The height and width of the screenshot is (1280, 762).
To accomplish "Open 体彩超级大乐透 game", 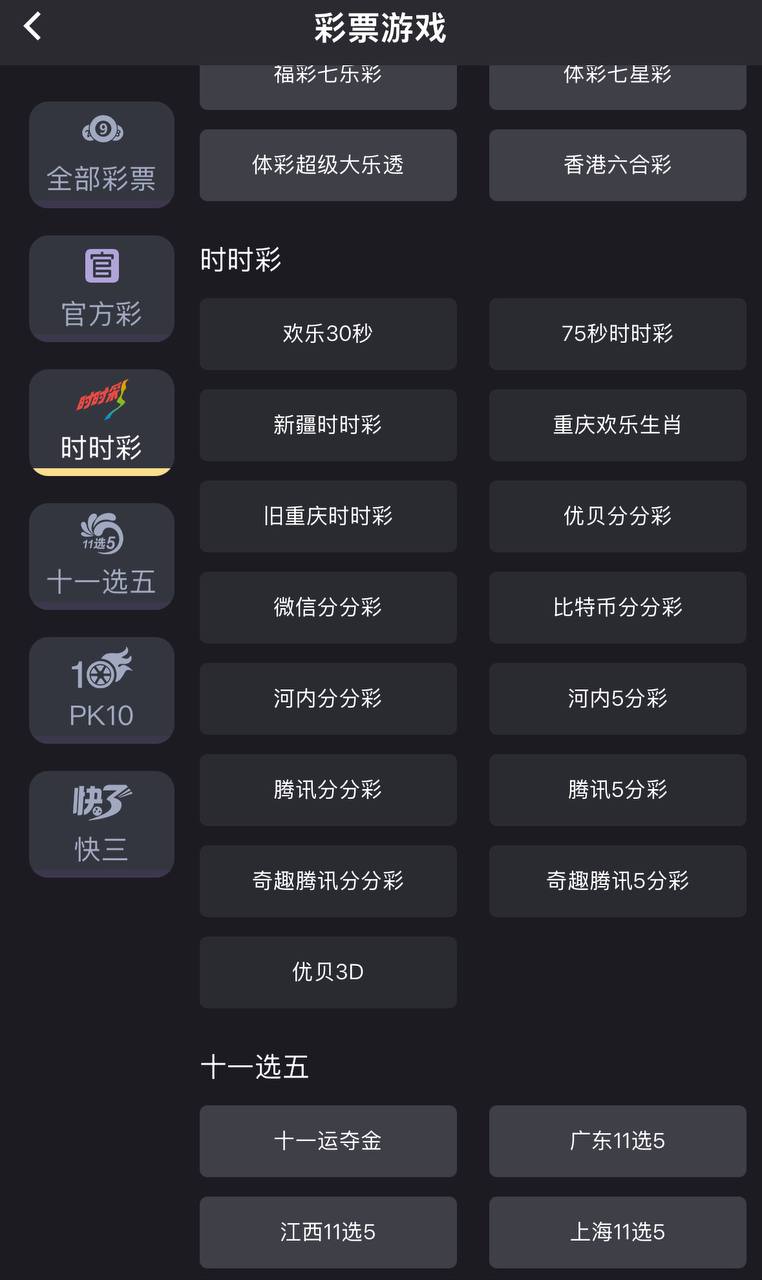I will click(328, 165).
